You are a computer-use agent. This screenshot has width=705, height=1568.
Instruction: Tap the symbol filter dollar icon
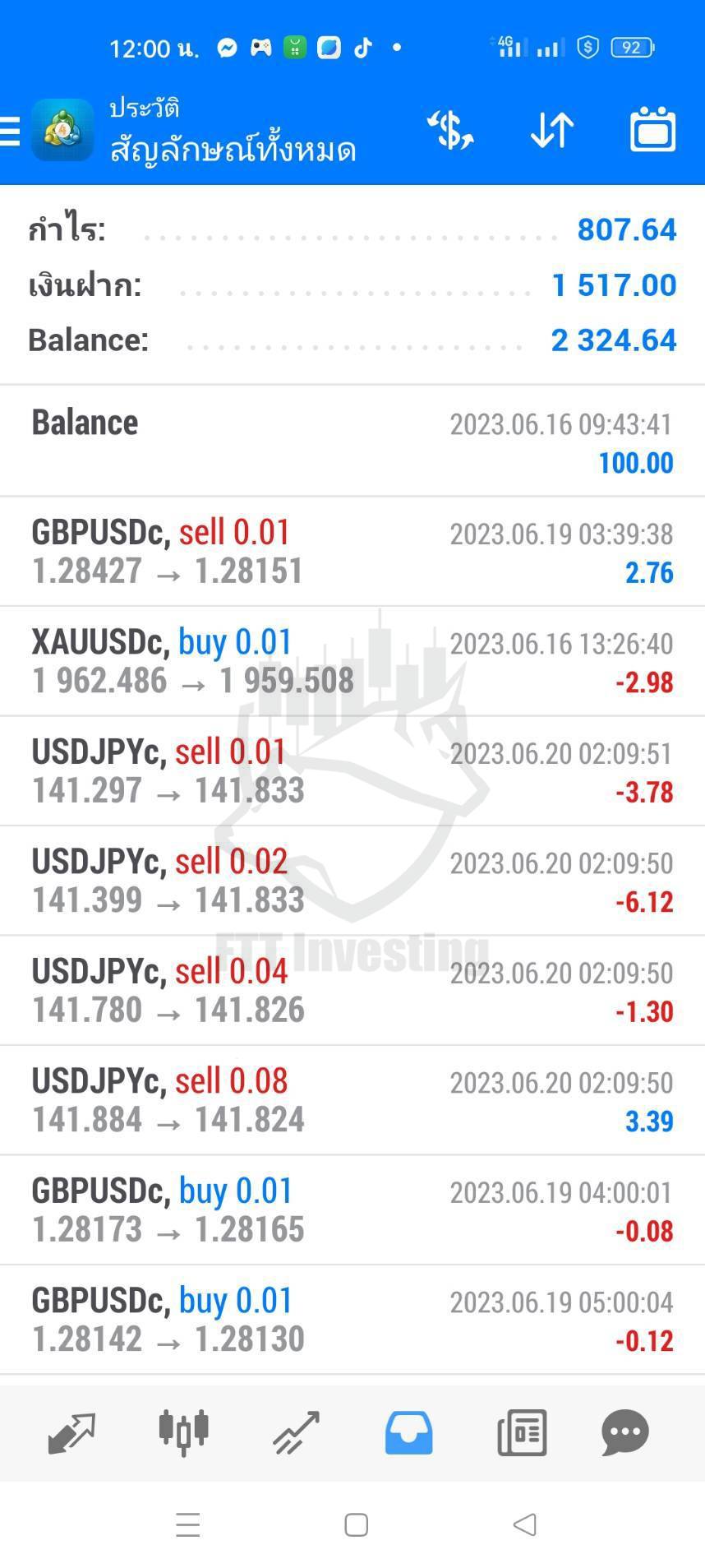(x=450, y=131)
